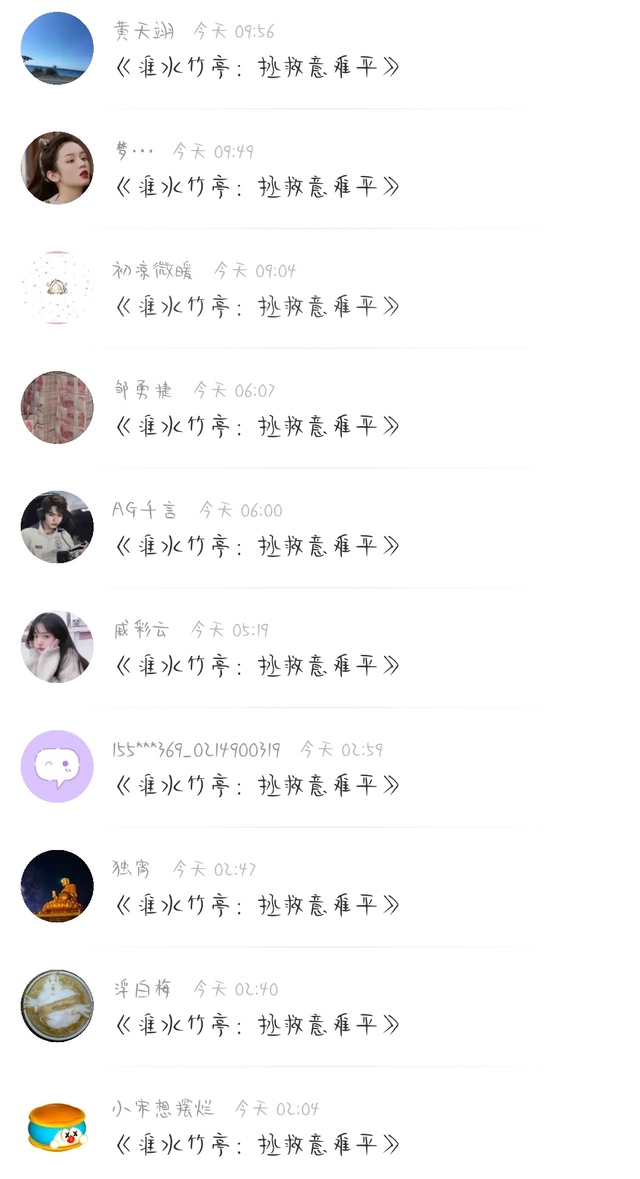Open 初凉微暖's comment from 09:04
The width and height of the screenshot is (640, 1179).
coord(258,307)
